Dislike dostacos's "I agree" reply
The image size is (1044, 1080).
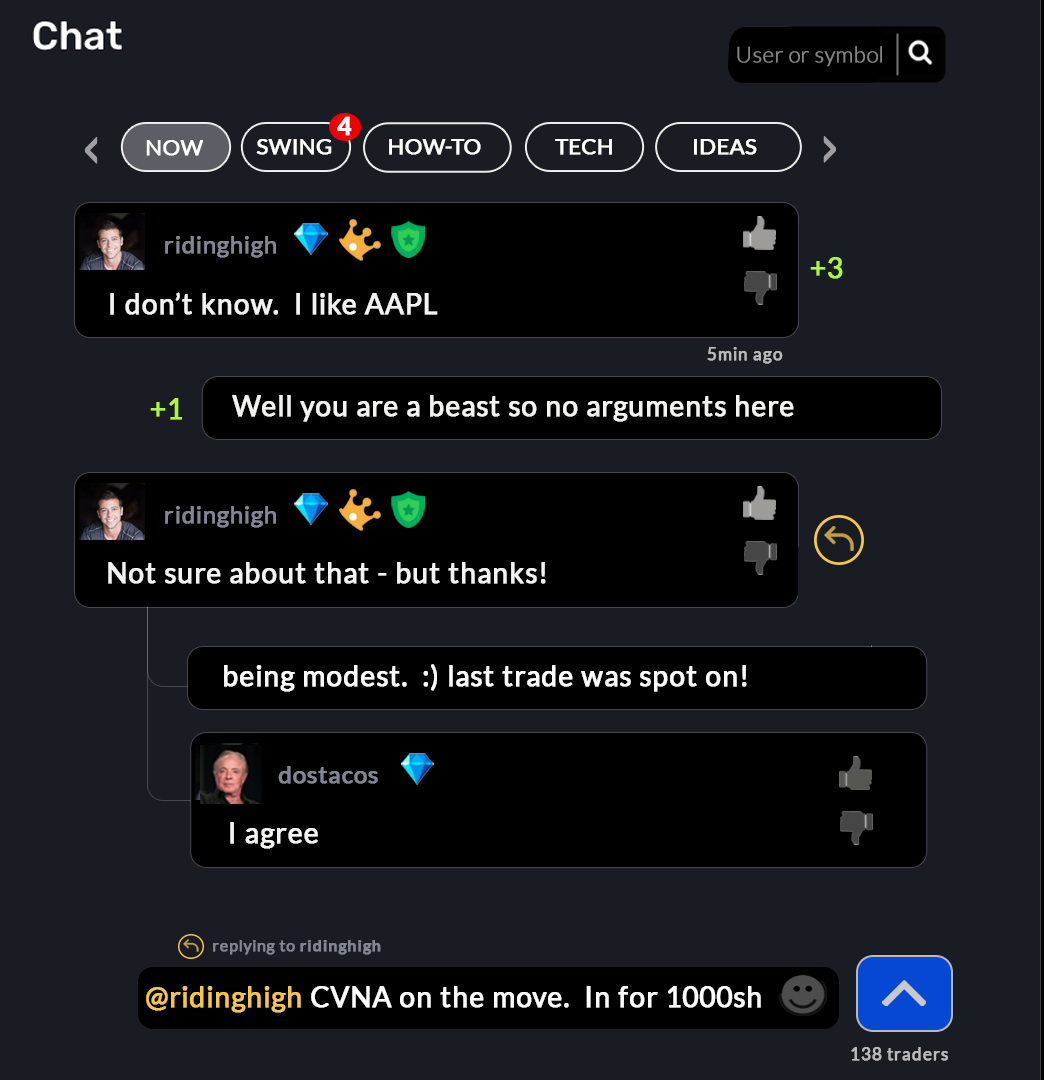click(856, 827)
